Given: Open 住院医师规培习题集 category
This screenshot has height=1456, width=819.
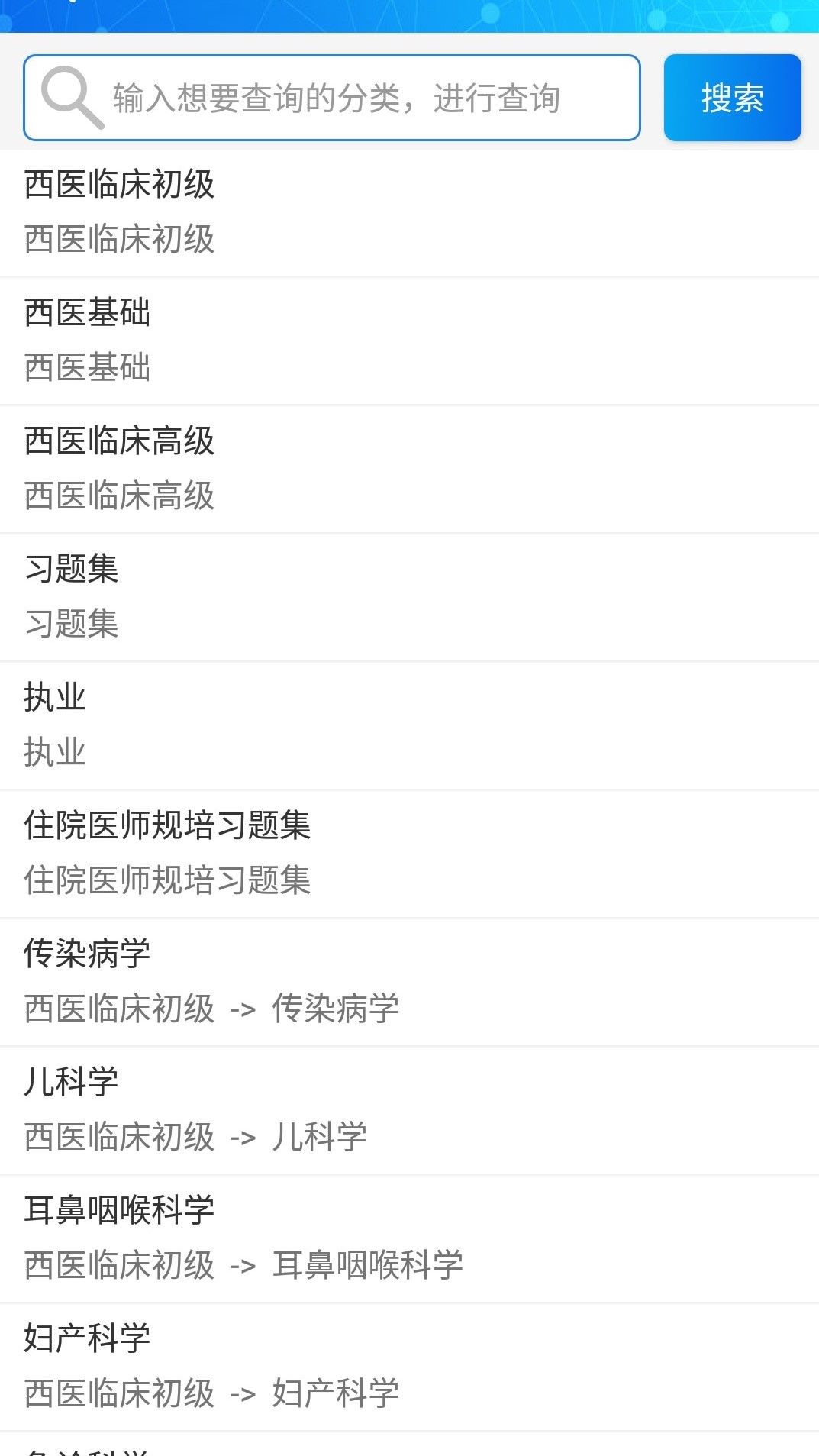Looking at the screenshot, I should tap(409, 854).
